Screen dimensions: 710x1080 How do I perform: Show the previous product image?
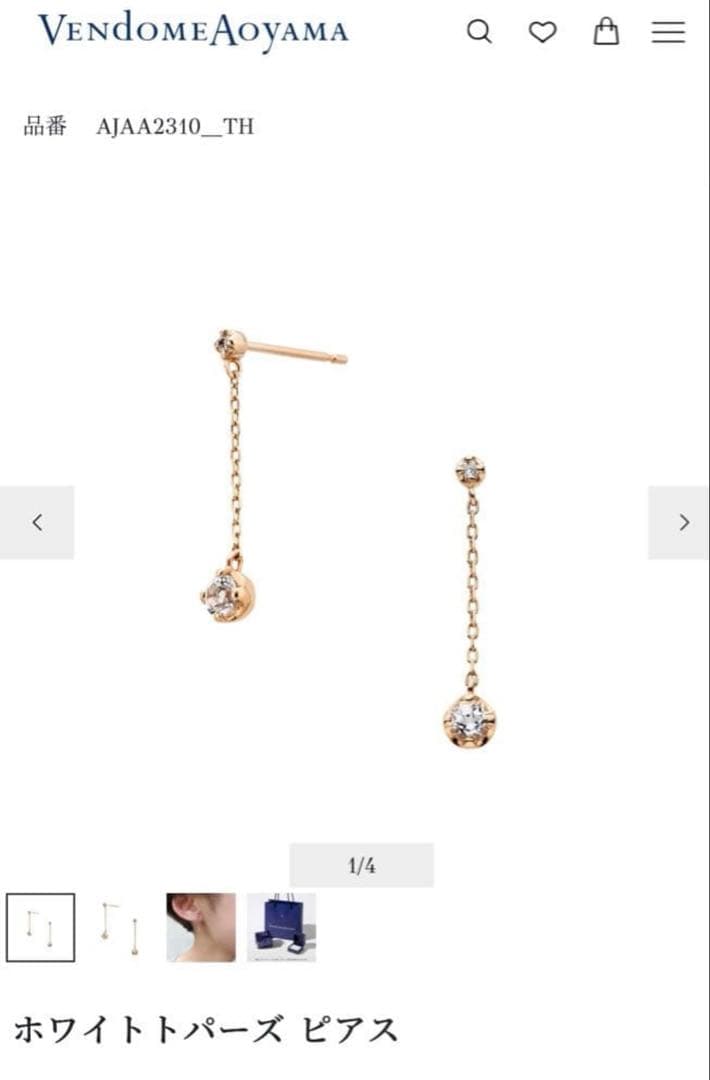[x=37, y=522]
